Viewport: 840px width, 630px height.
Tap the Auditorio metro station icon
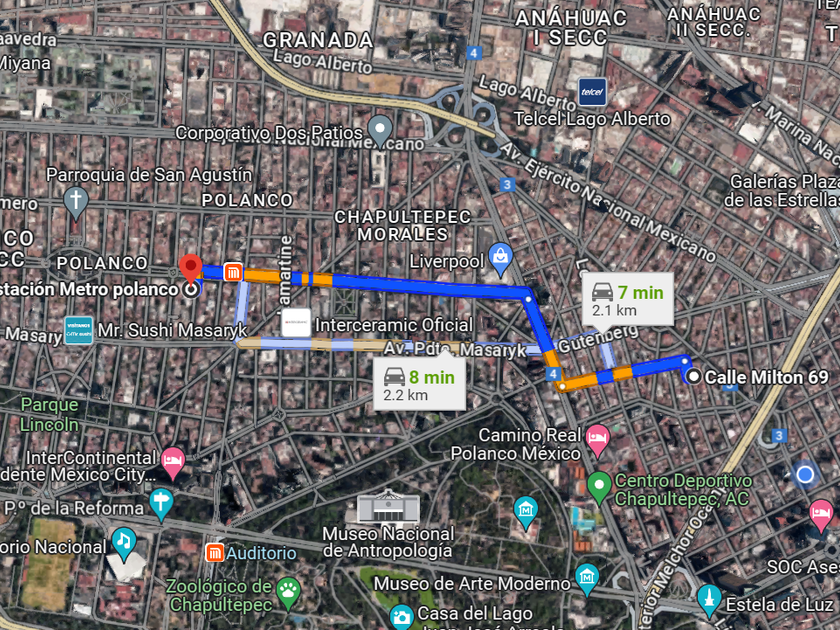(x=214, y=552)
